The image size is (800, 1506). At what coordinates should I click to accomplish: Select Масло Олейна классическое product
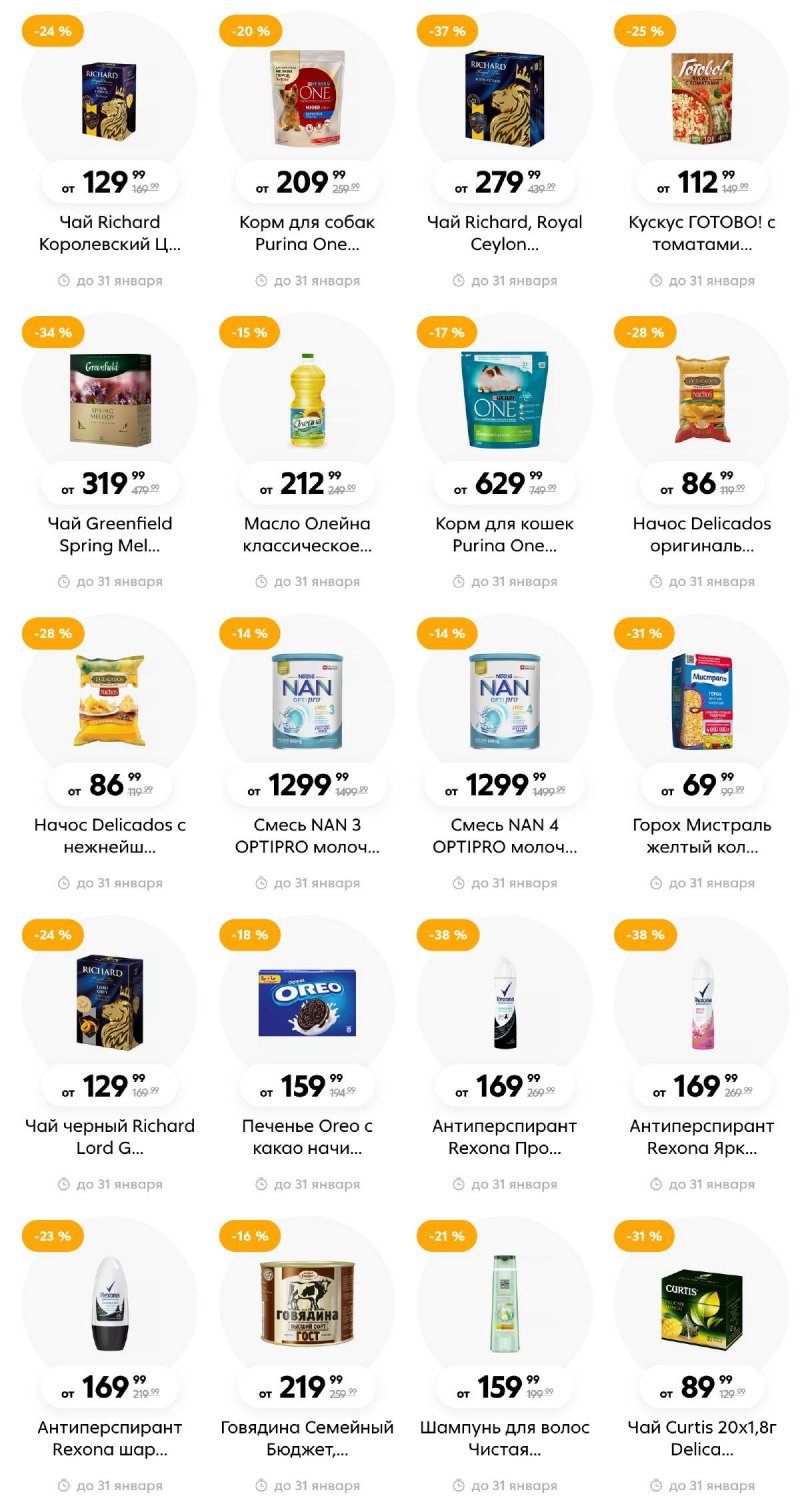coord(307,400)
